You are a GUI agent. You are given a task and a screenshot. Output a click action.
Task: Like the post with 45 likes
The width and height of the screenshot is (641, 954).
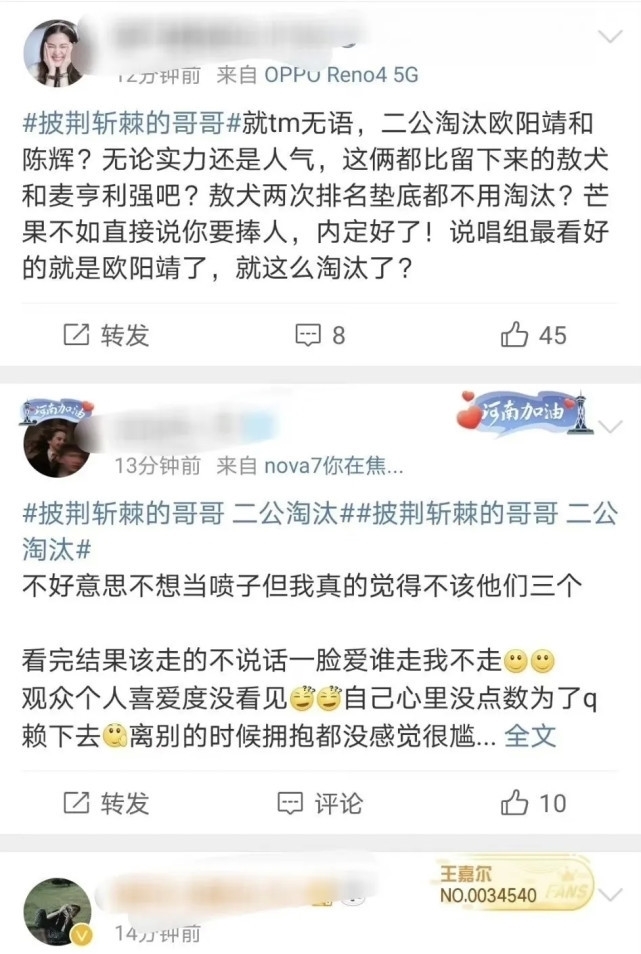coord(534,335)
